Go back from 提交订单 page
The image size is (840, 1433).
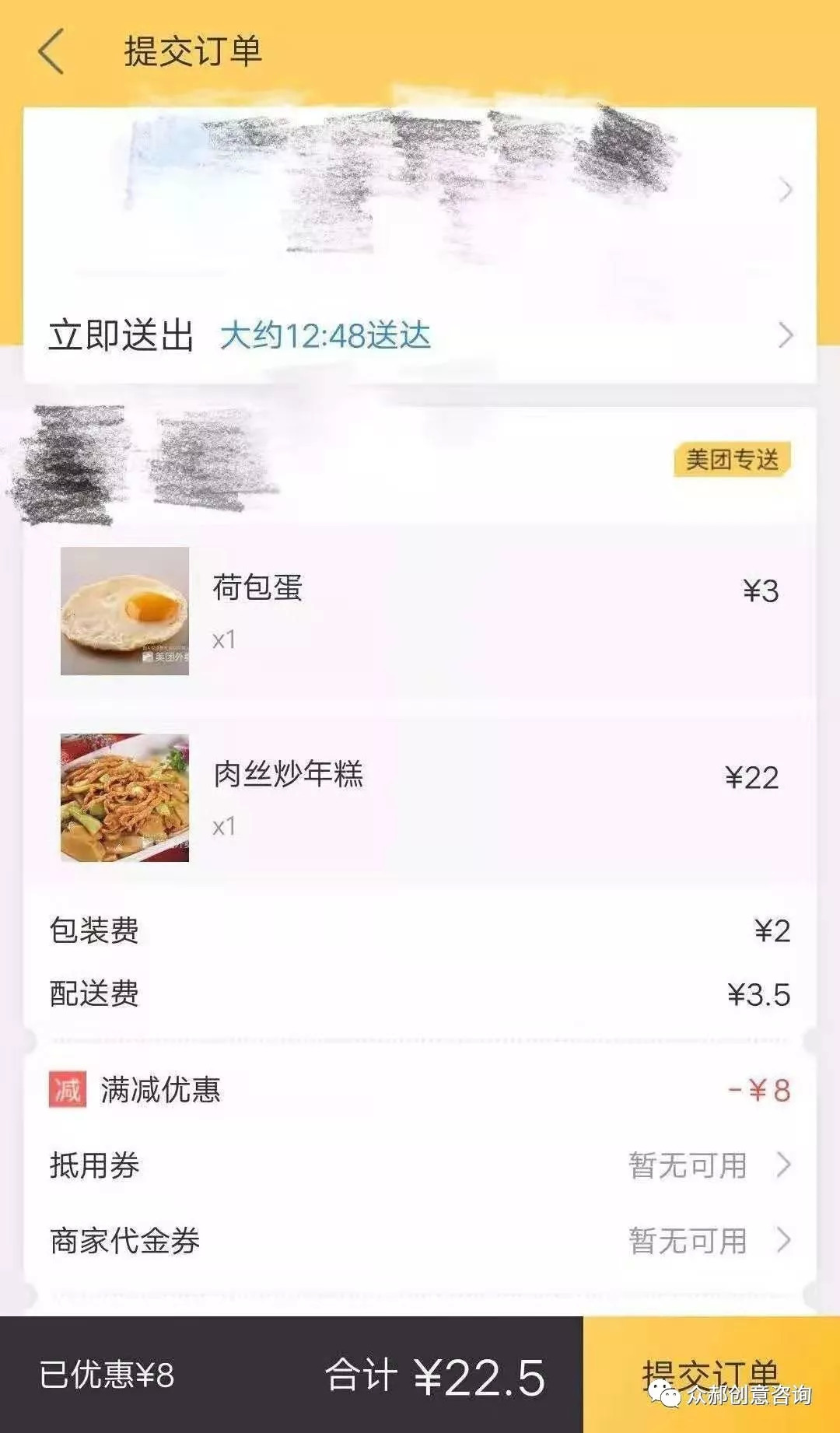(51, 52)
